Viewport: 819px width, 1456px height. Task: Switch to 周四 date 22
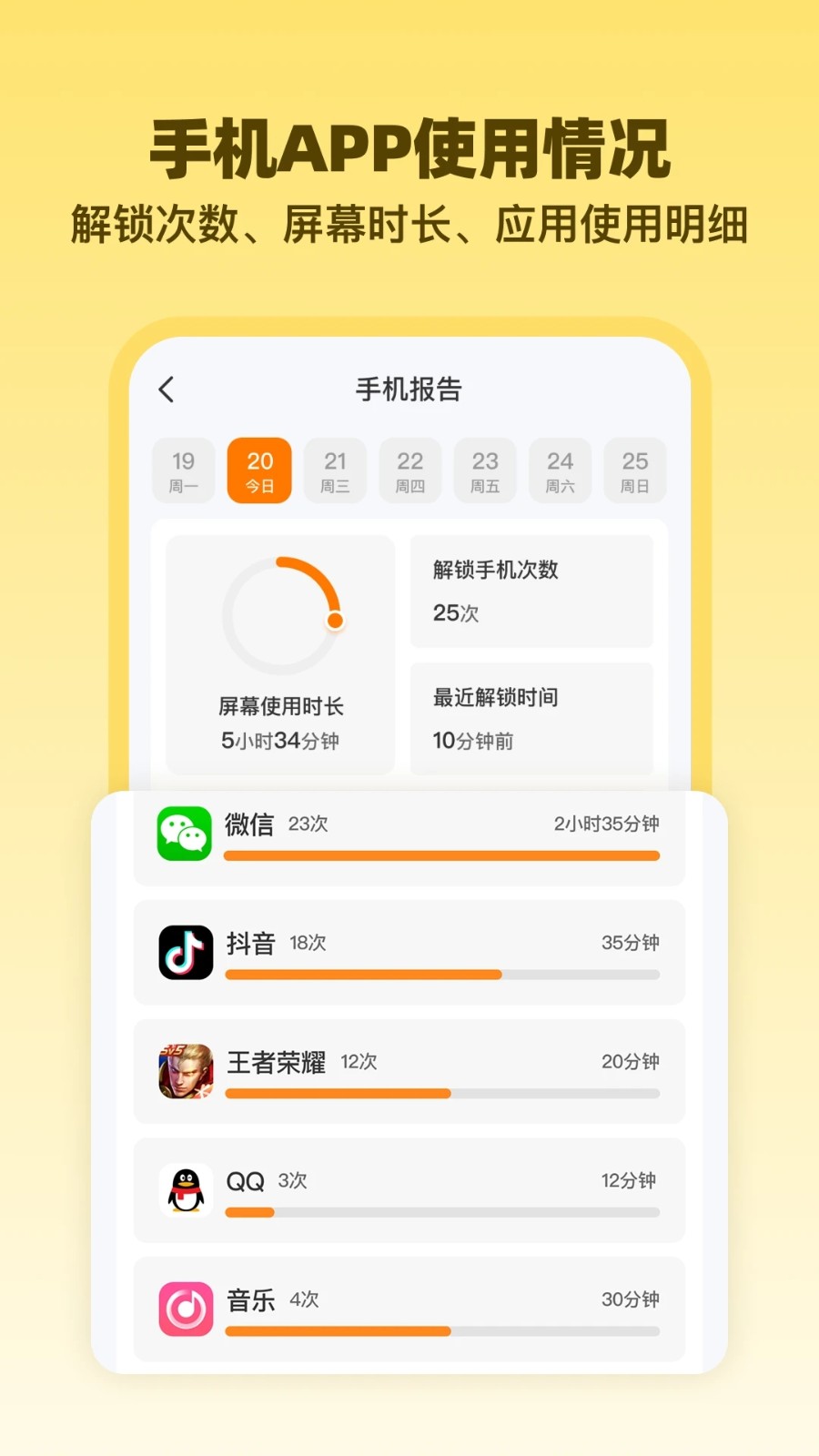coord(409,470)
